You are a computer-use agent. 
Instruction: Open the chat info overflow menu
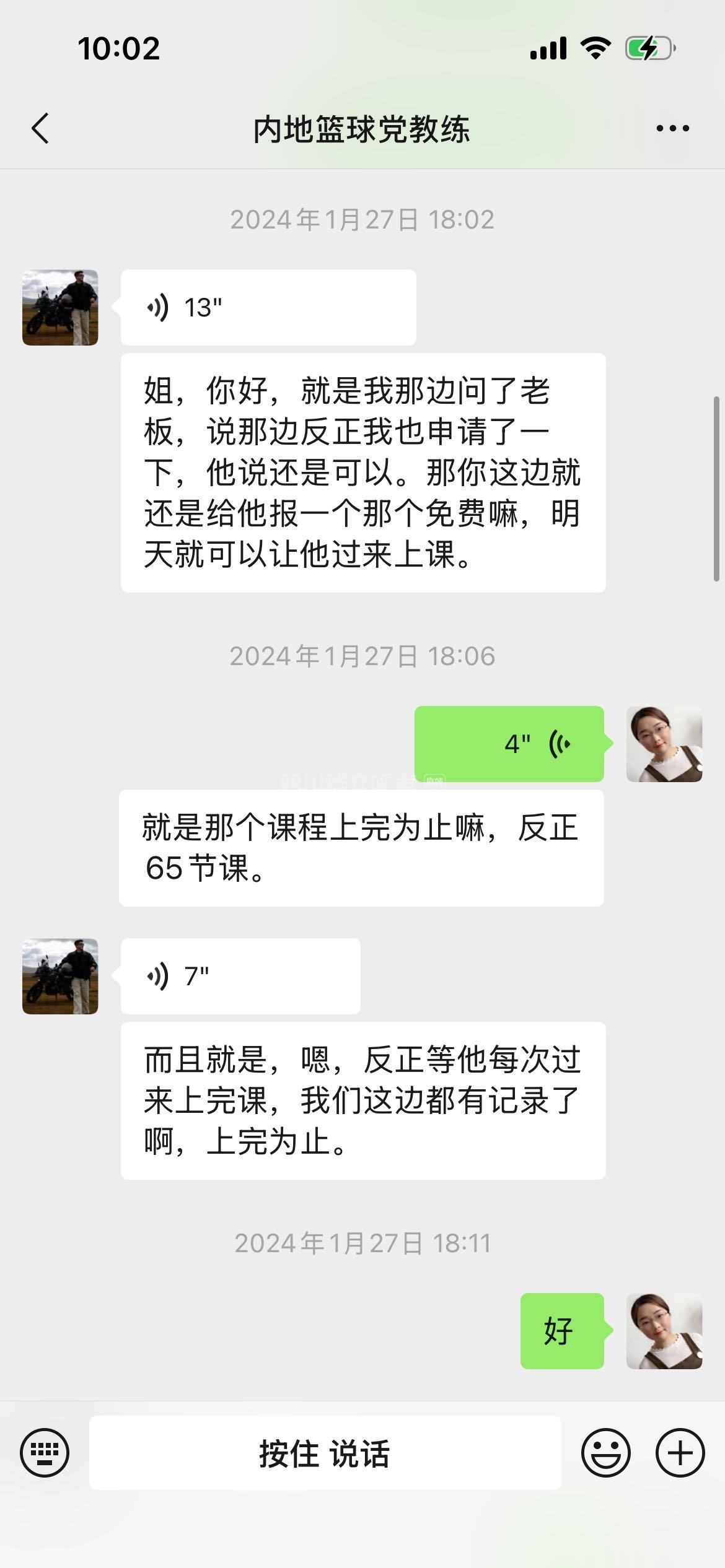672,129
